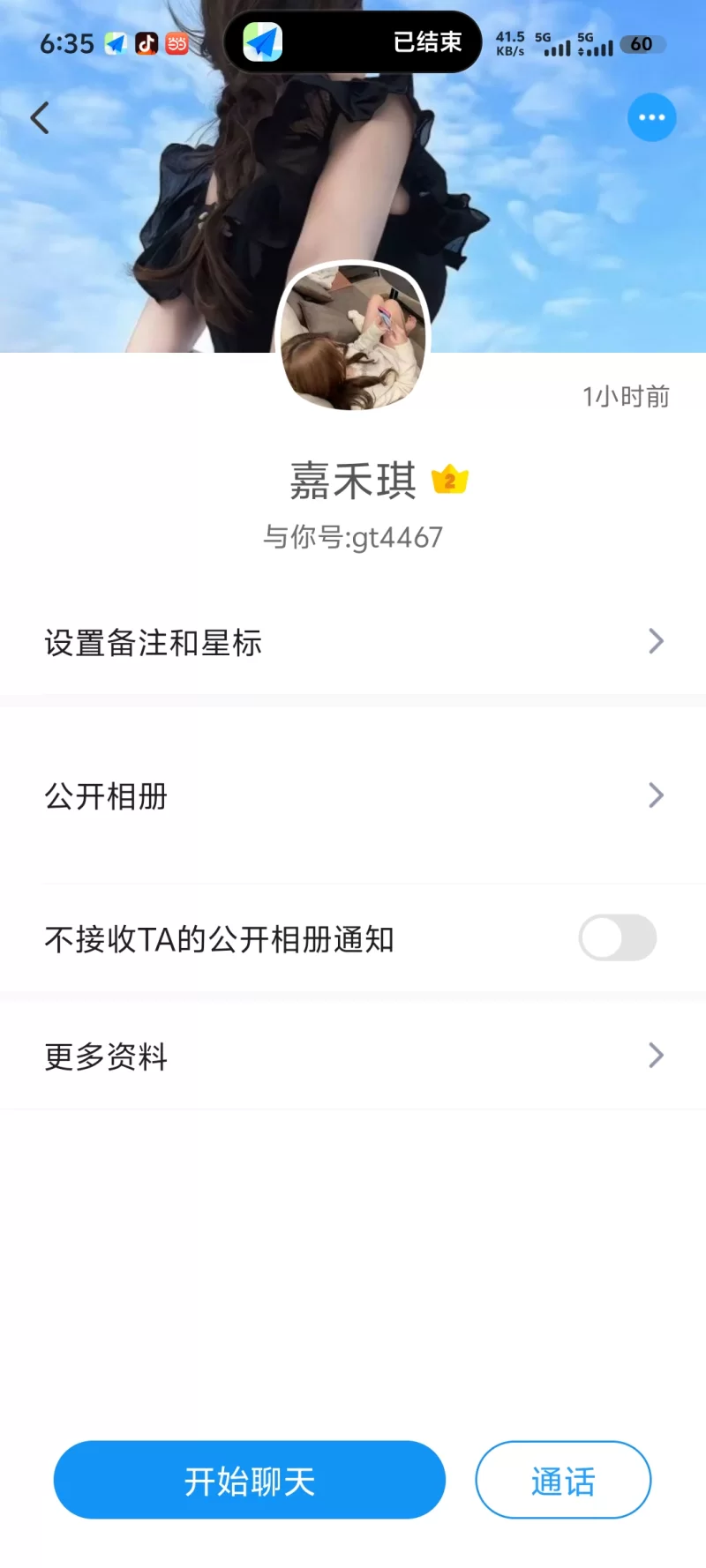Screen dimensions: 706x1568
Task: Expand 更多资料 with its chevron
Action: click(654, 1056)
